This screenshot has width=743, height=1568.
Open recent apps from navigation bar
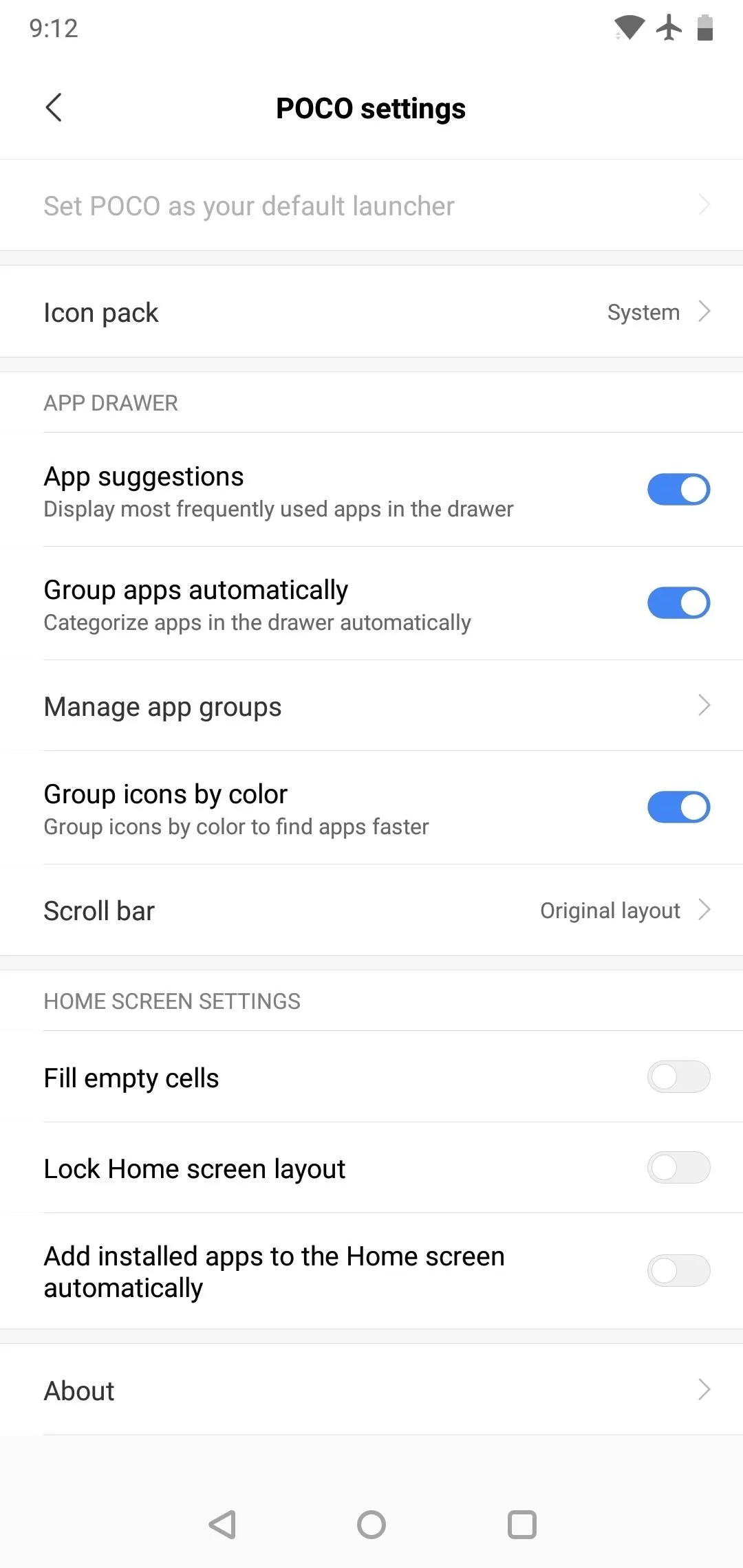[x=522, y=1525]
